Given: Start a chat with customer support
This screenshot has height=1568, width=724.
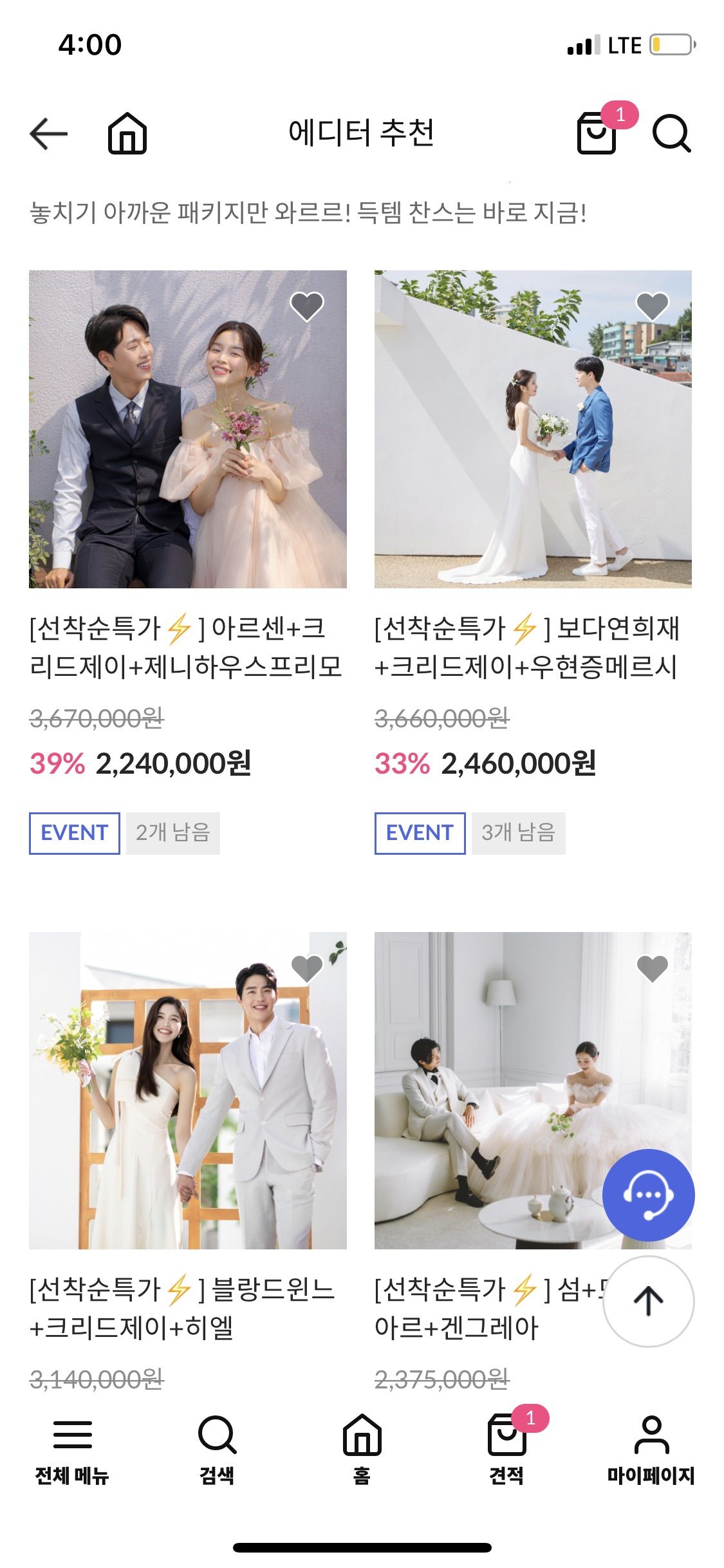Looking at the screenshot, I should click(x=648, y=1195).
